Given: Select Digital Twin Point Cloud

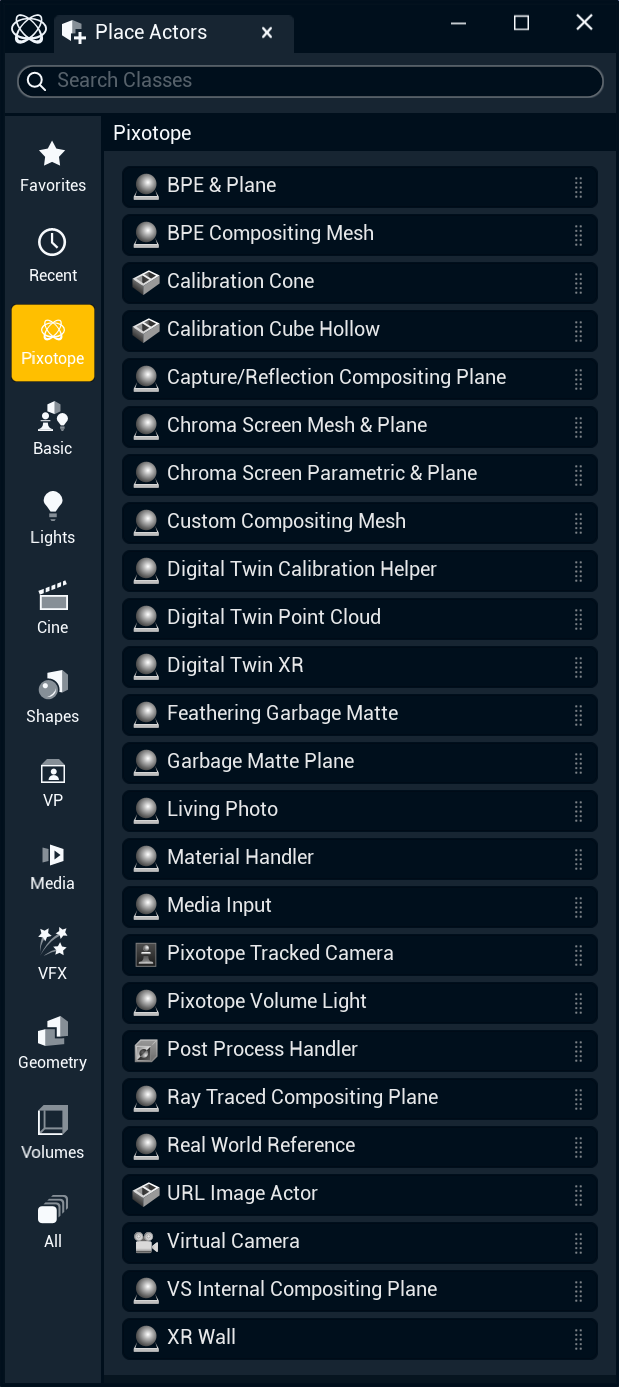Looking at the screenshot, I should (x=350, y=618).
